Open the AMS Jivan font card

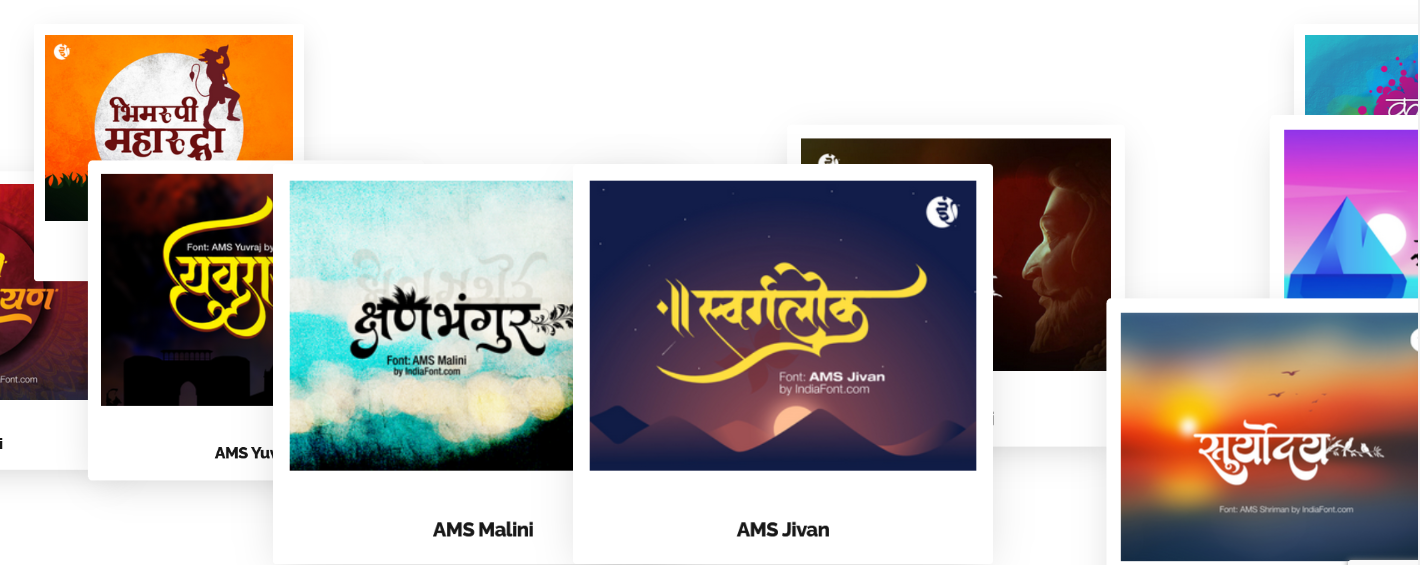pyautogui.click(x=783, y=325)
